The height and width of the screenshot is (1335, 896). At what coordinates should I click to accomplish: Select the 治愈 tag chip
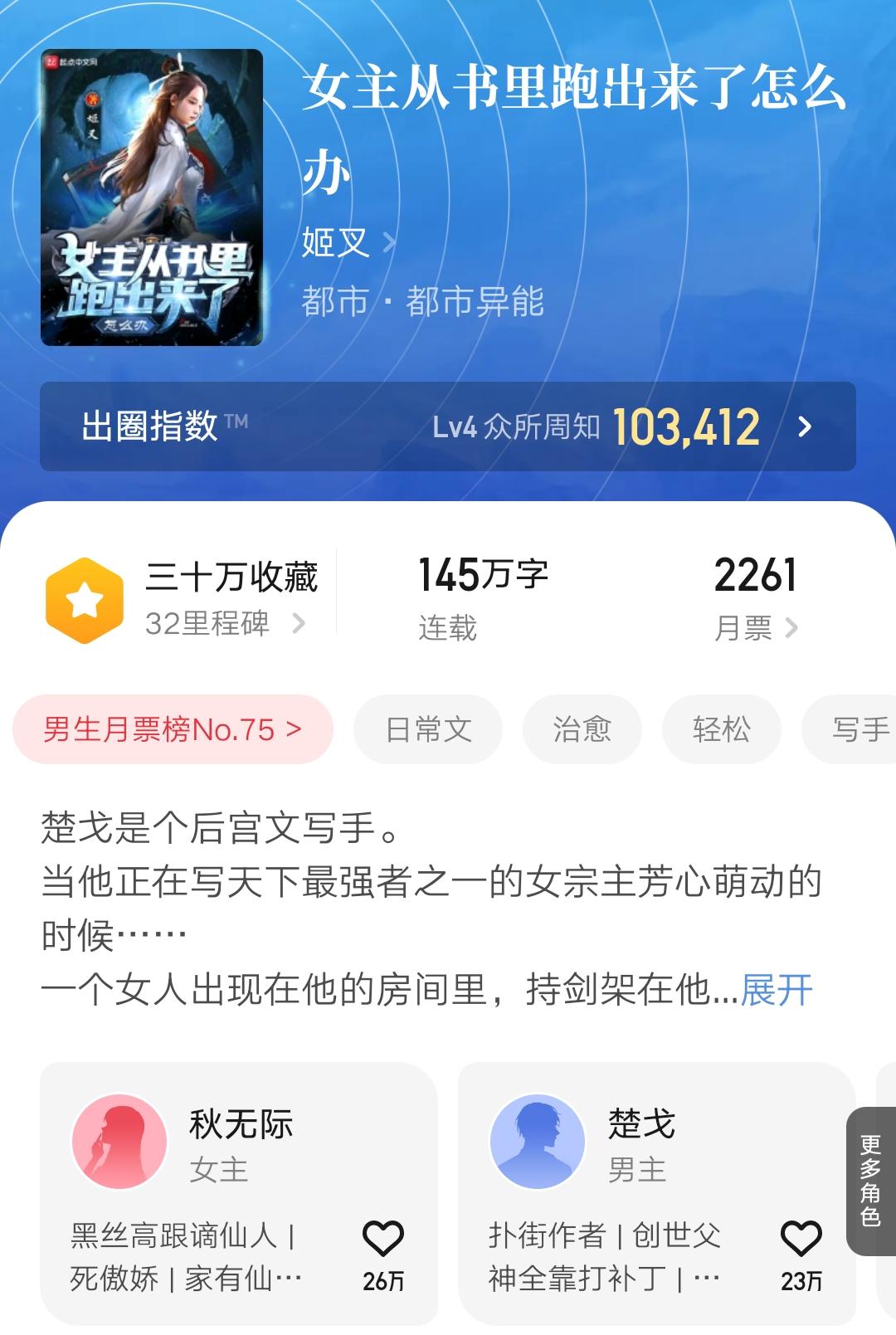point(582,729)
